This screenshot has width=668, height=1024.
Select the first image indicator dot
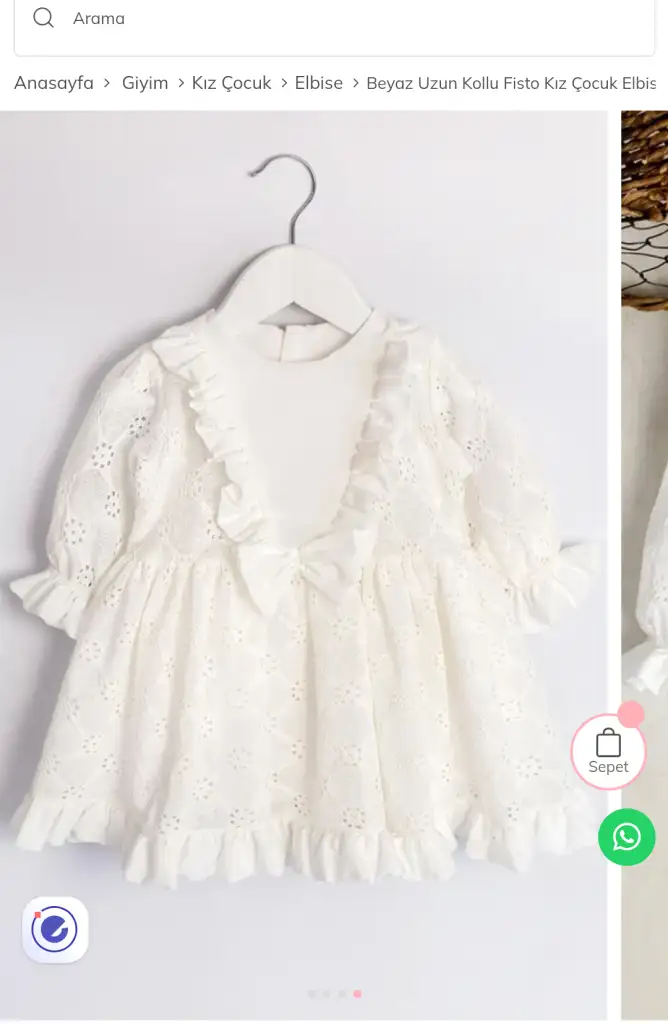point(312,994)
